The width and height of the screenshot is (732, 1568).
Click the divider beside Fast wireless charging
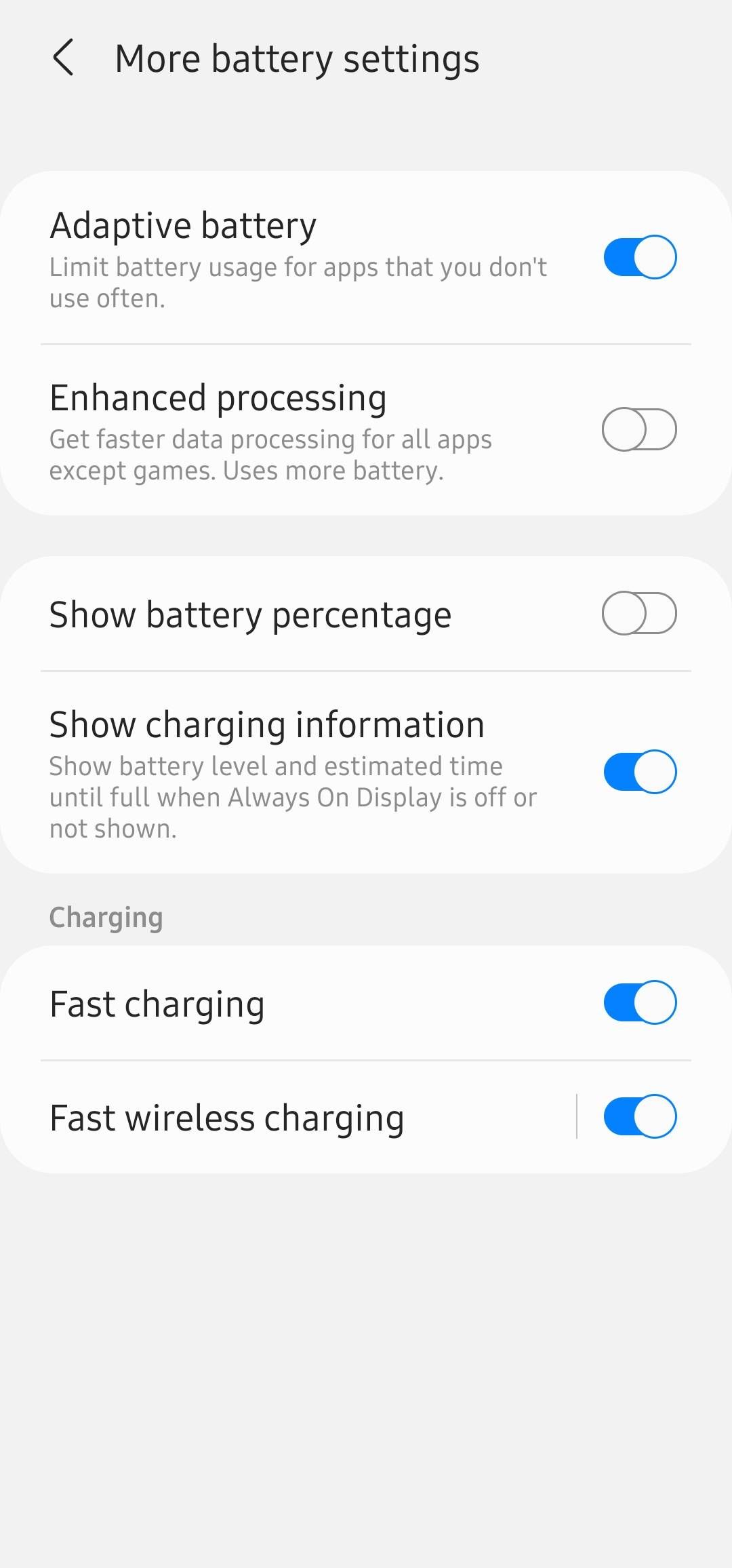click(x=577, y=1116)
